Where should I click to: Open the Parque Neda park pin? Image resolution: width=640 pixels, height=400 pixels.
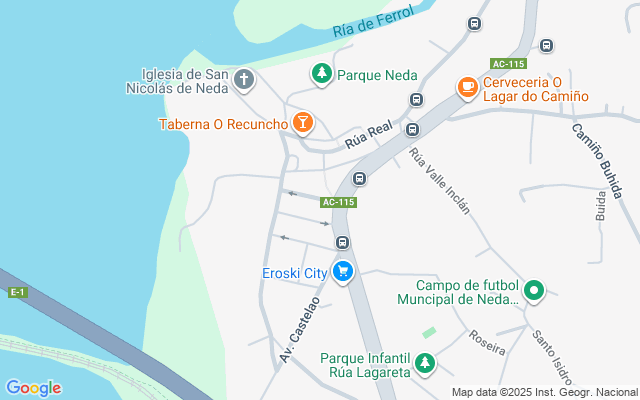pos(321,73)
